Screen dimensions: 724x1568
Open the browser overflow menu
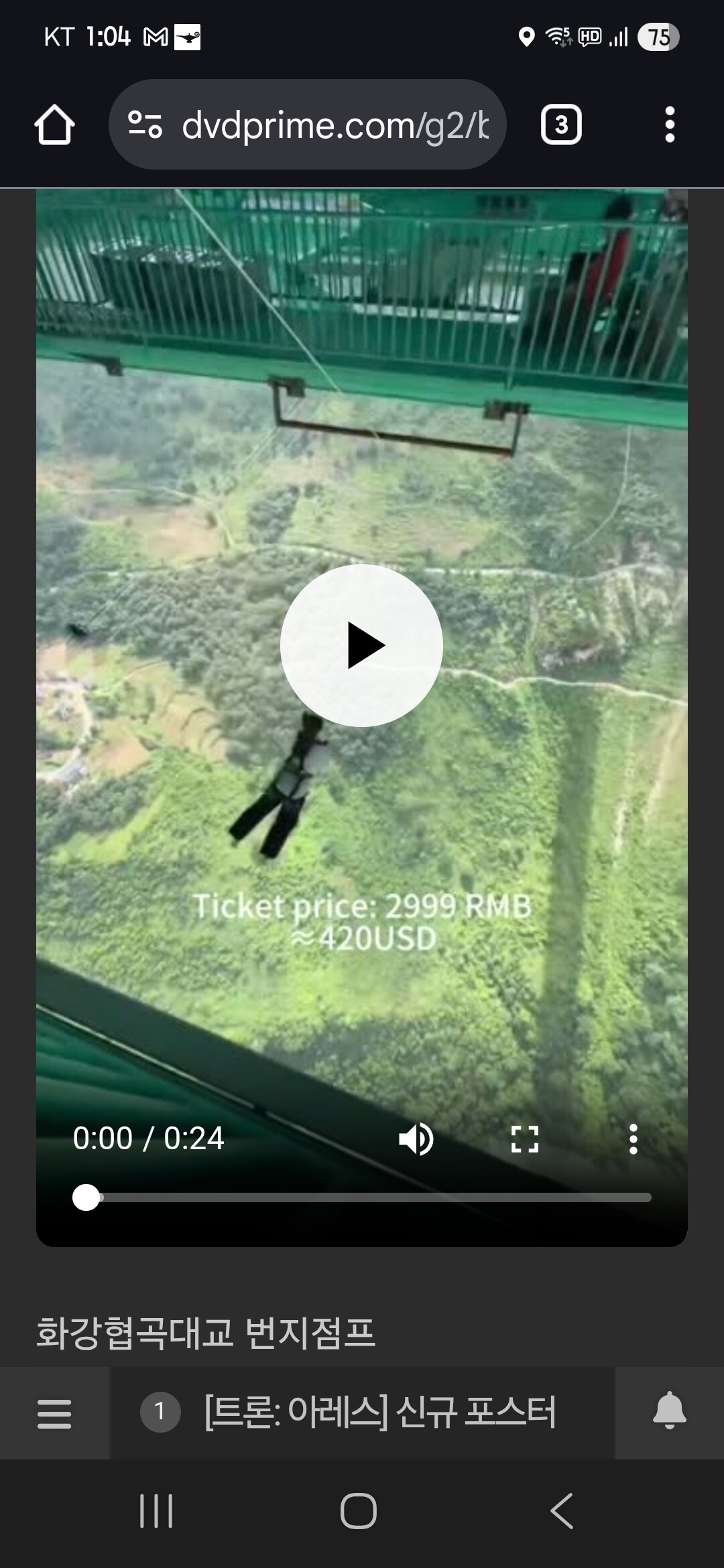tap(669, 125)
